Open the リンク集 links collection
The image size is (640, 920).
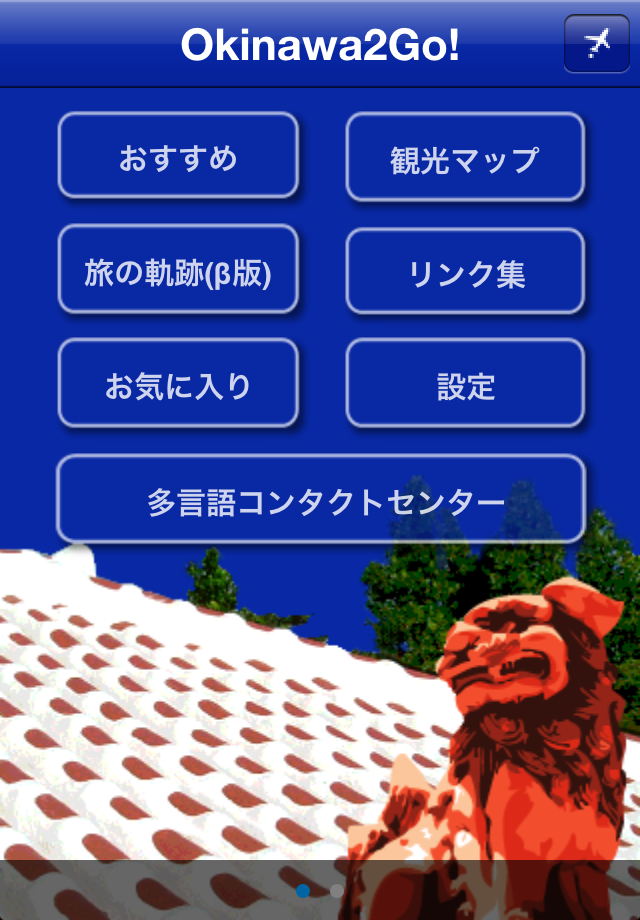[x=465, y=272]
